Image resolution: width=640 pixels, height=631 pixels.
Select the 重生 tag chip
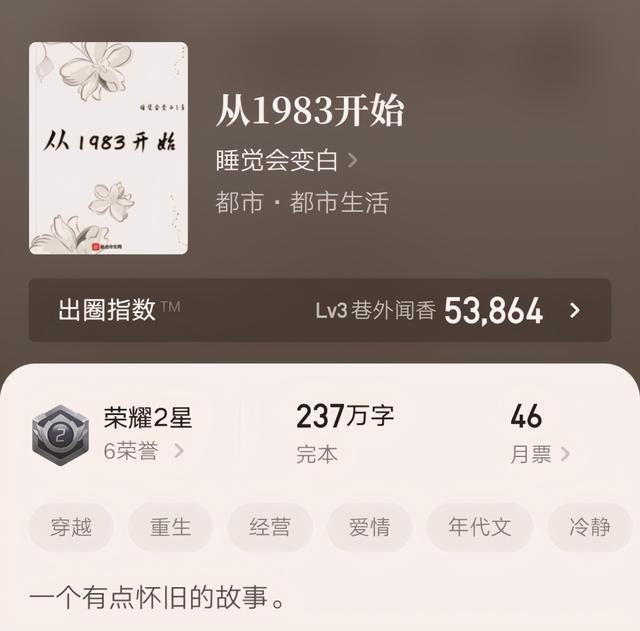[170, 527]
